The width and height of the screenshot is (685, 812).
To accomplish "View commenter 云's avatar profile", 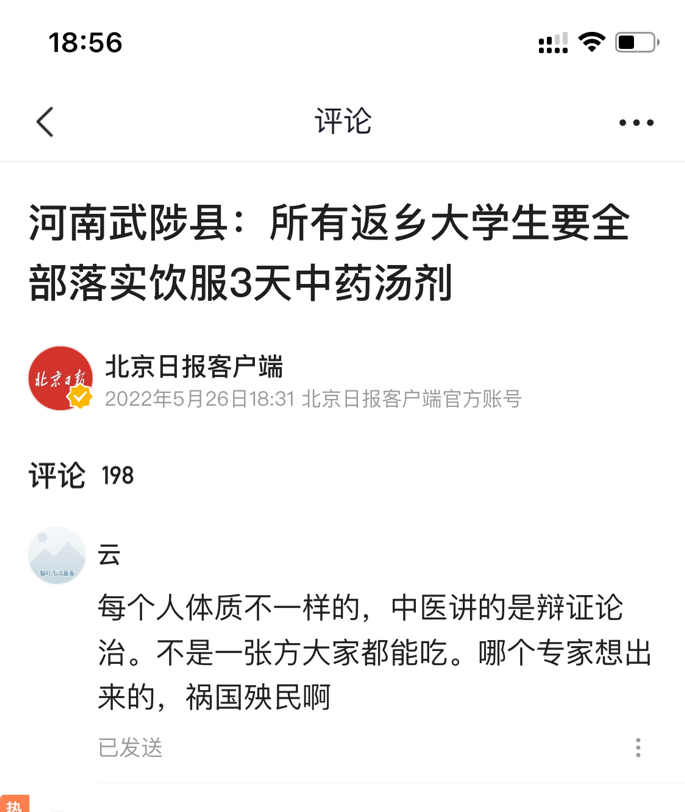I will coord(57,554).
